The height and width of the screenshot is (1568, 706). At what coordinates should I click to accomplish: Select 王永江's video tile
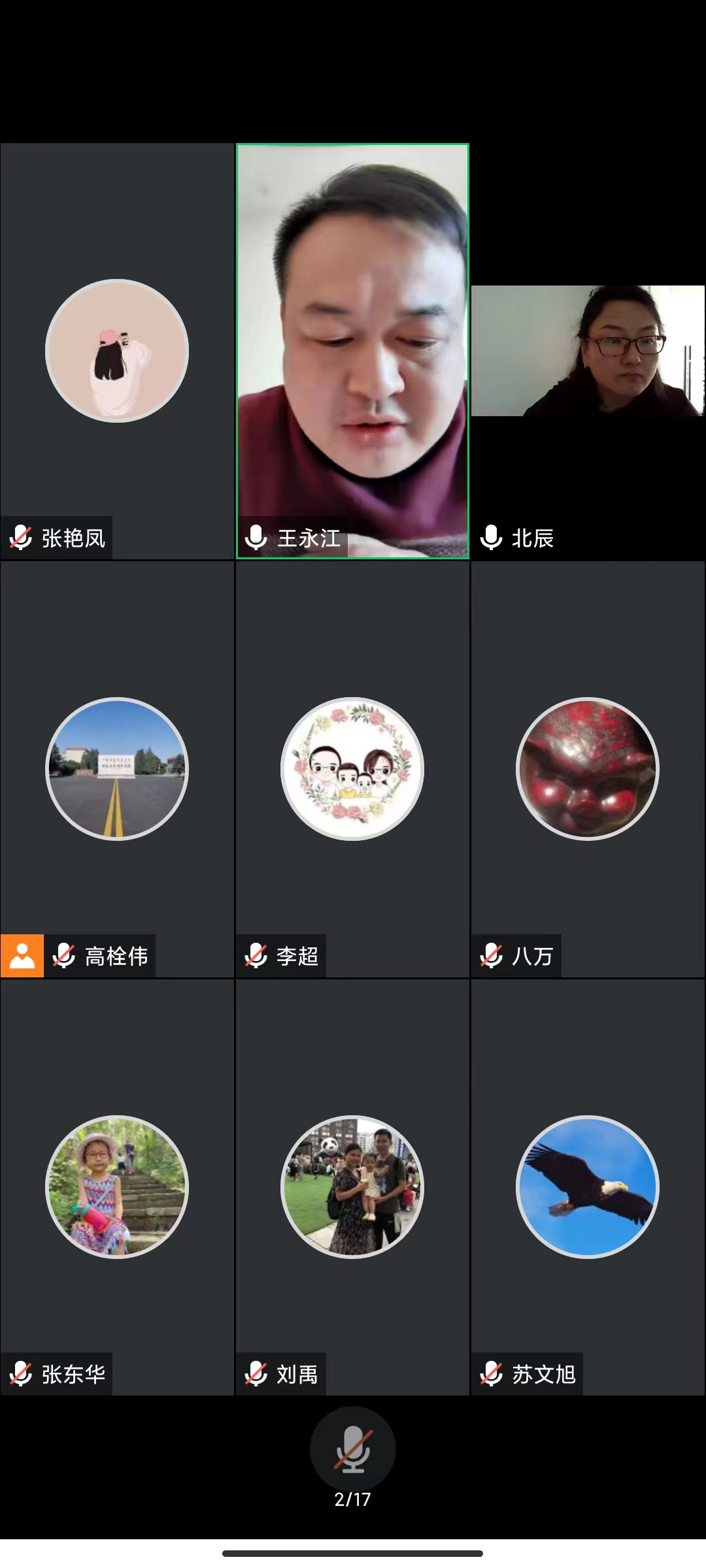(x=352, y=351)
